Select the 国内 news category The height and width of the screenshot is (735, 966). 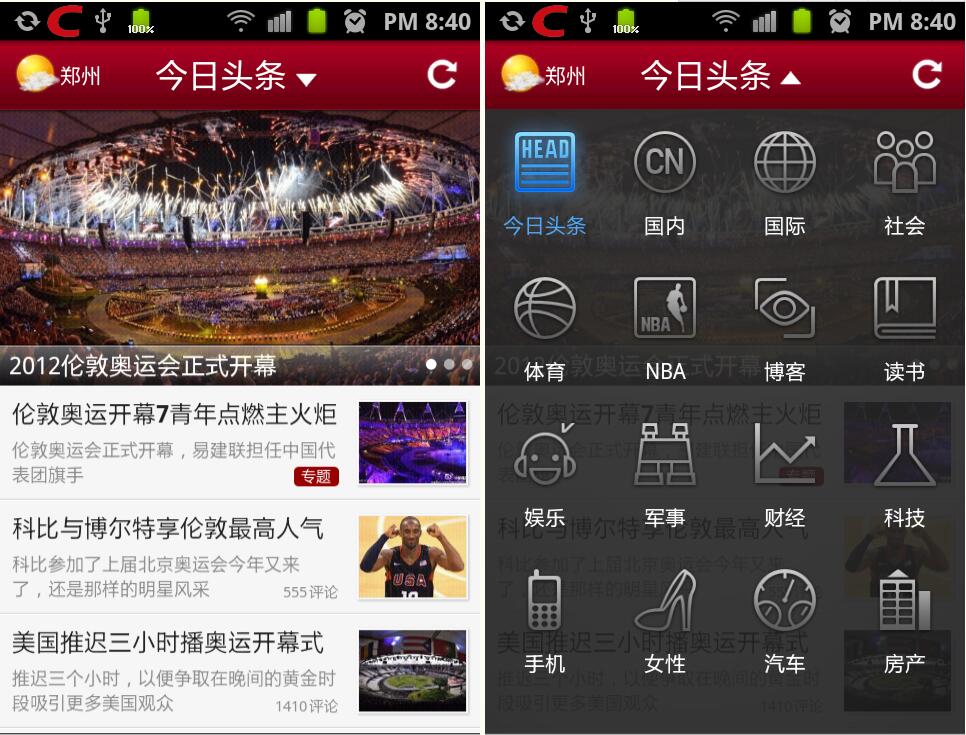tap(664, 182)
